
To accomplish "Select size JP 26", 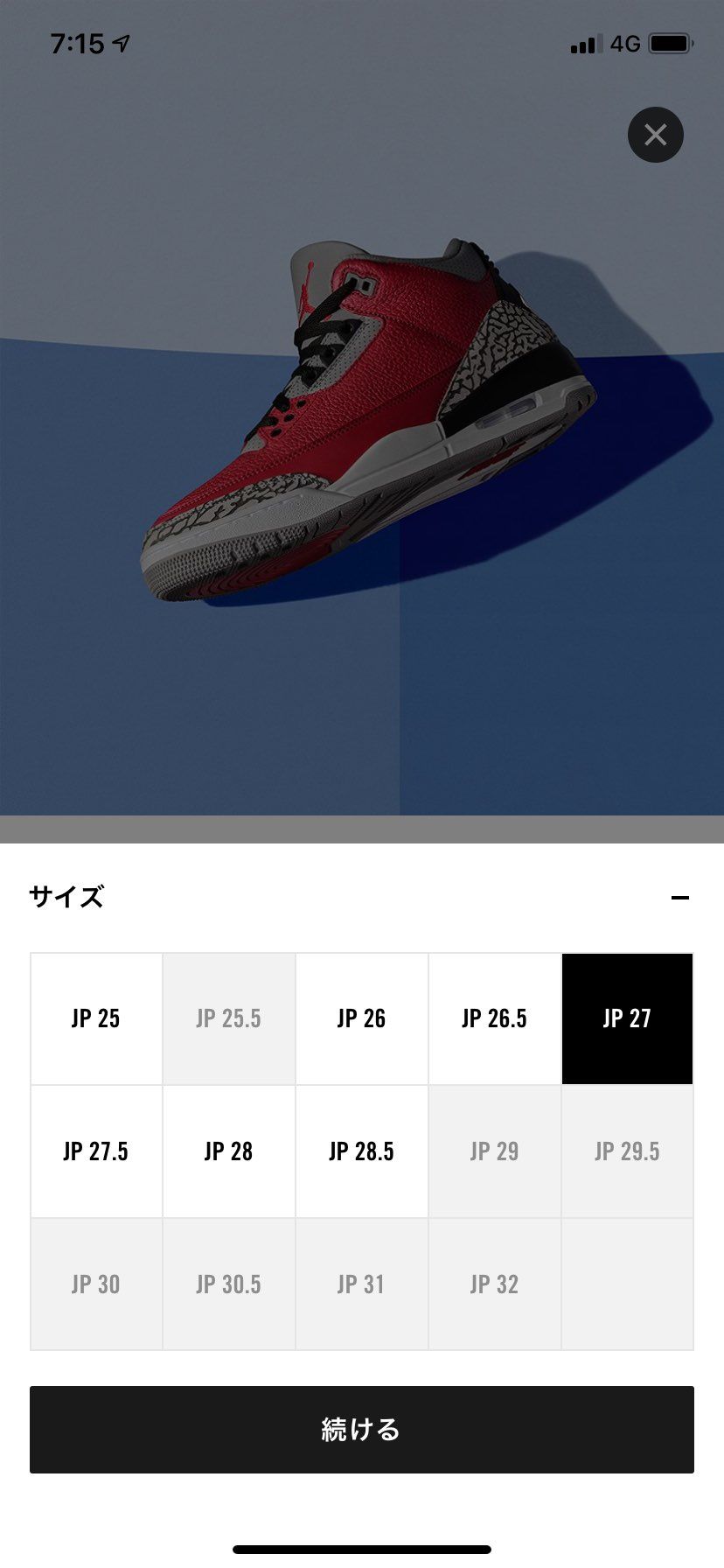I will point(361,1018).
